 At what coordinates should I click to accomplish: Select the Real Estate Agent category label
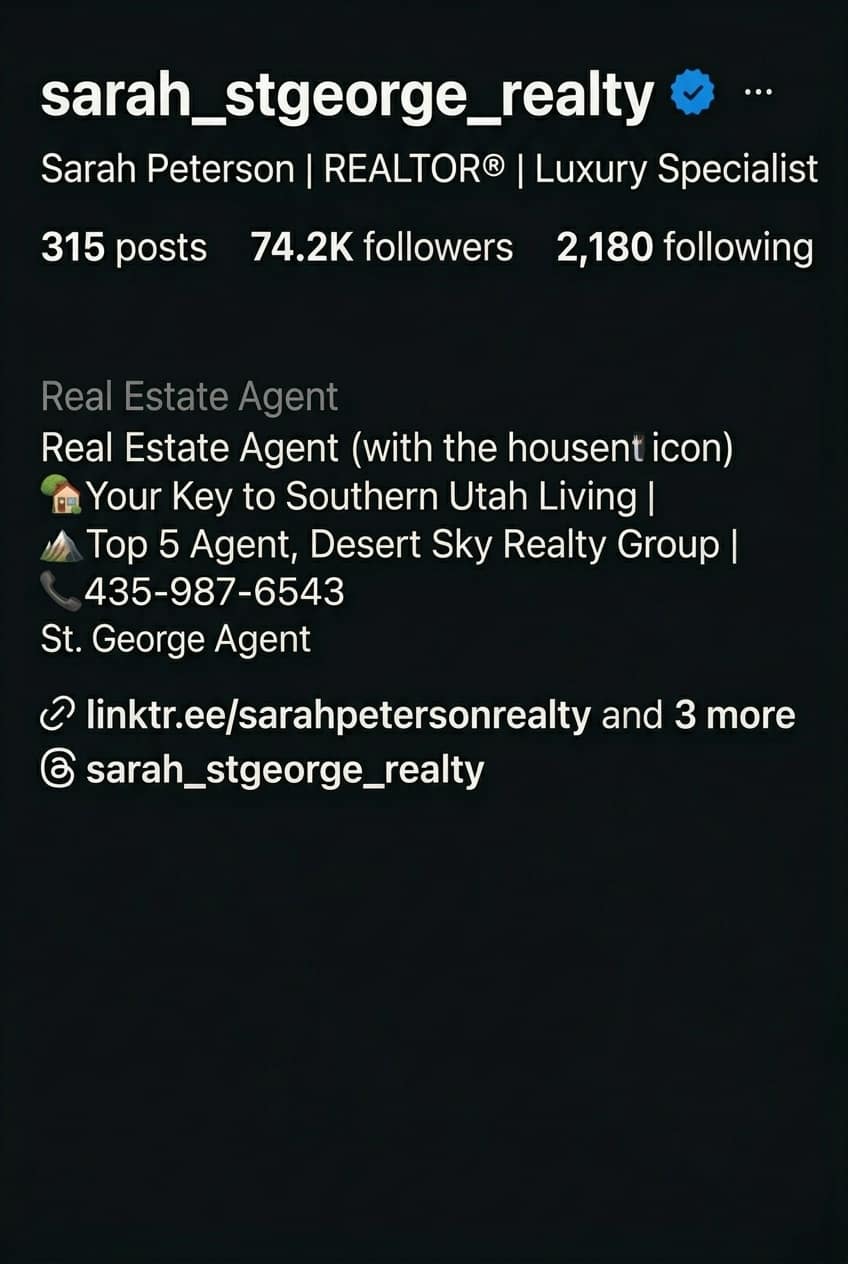click(188, 396)
